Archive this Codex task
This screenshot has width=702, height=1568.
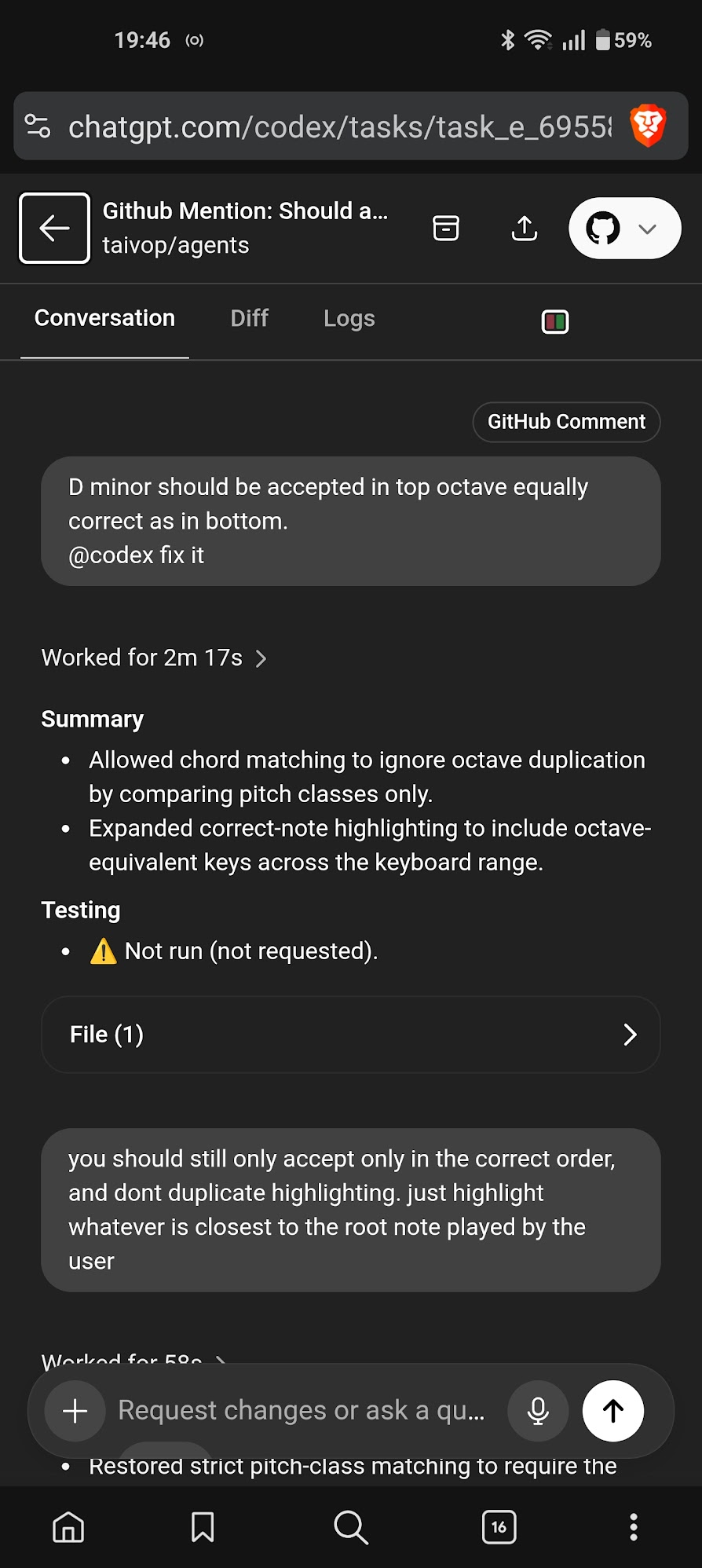coord(446,228)
